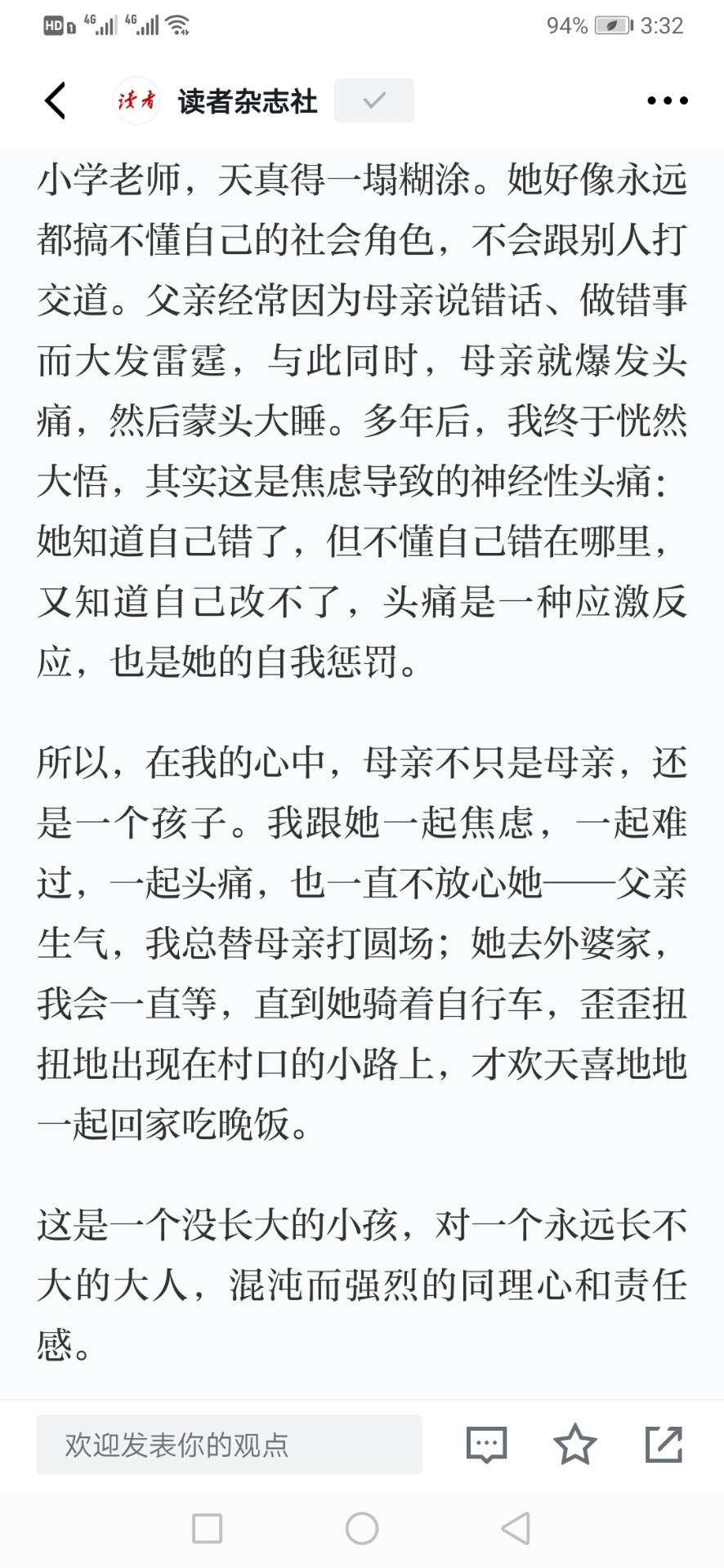This screenshot has width=724, height=1568.
Task: Share this article
Action: pos(664,1444)
